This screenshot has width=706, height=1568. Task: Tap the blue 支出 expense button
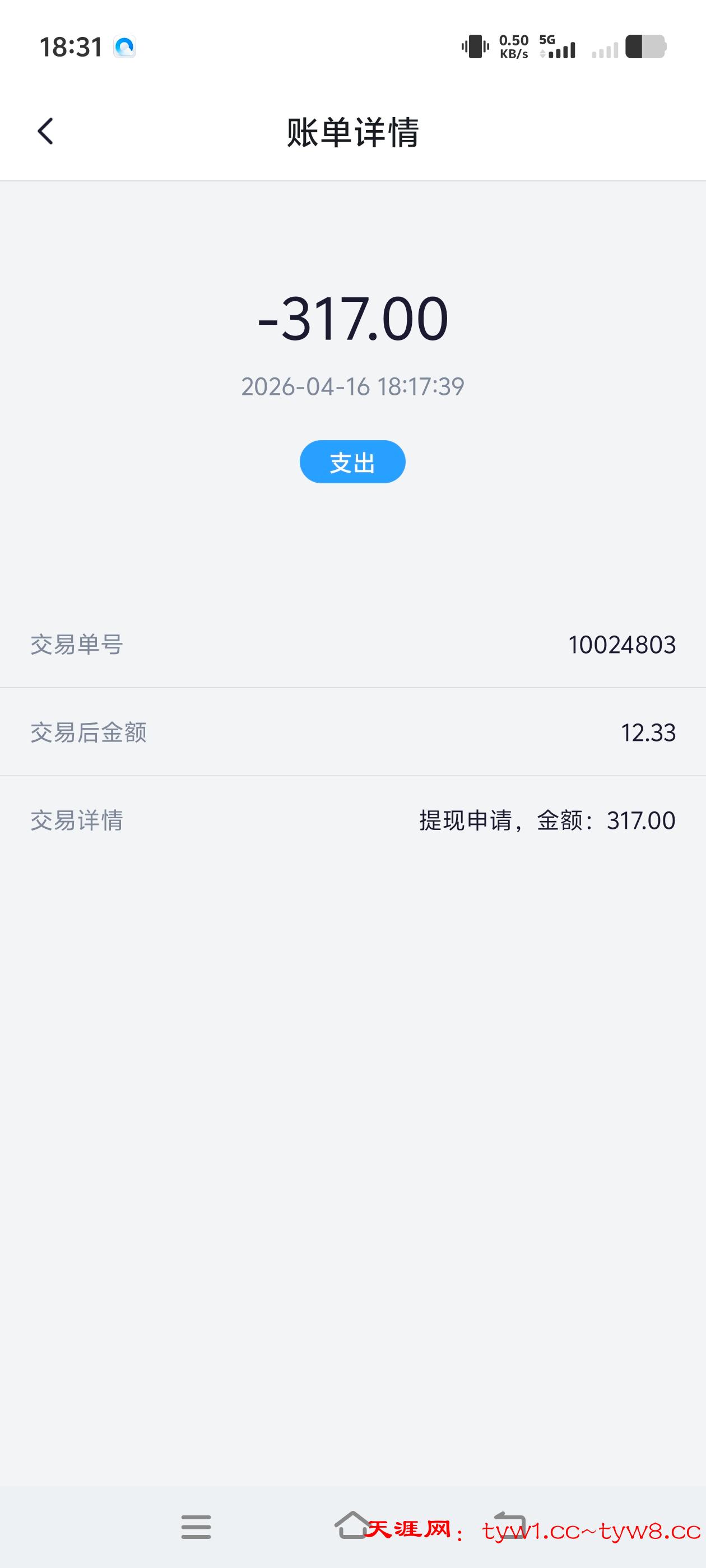(352, 462)
